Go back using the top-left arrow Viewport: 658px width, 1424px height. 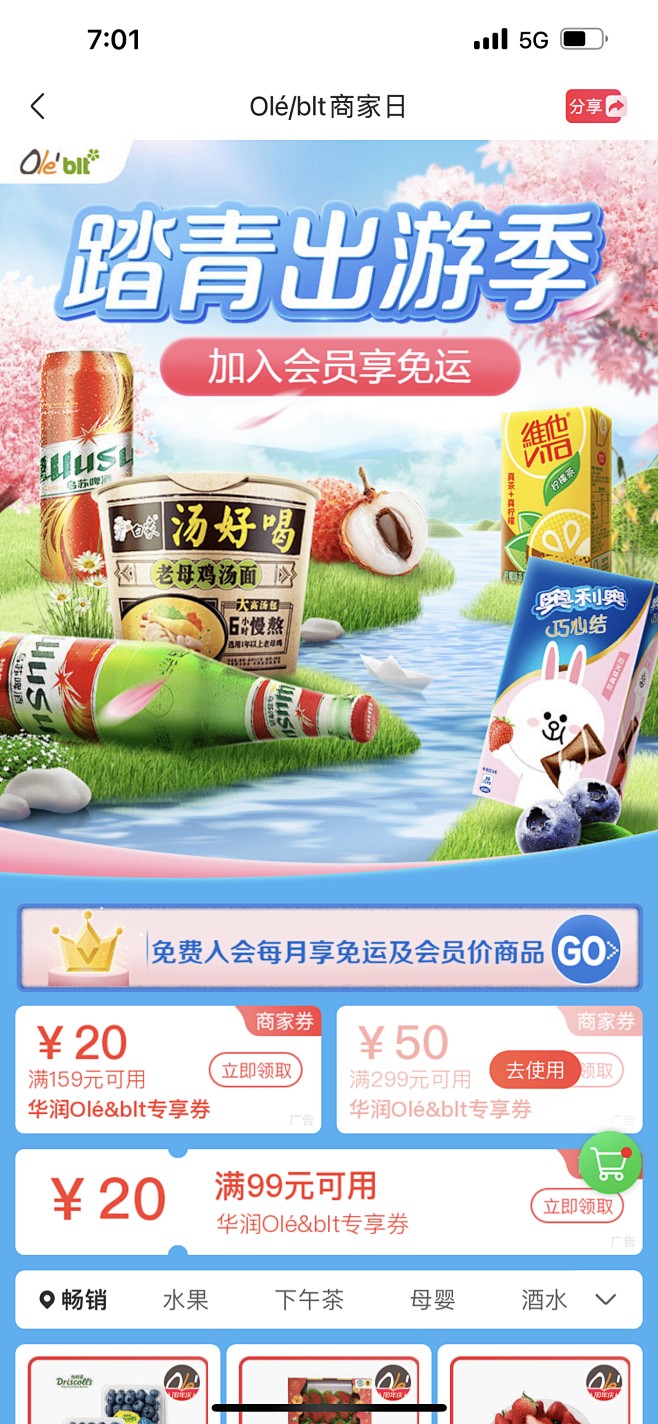pos(38,107)
